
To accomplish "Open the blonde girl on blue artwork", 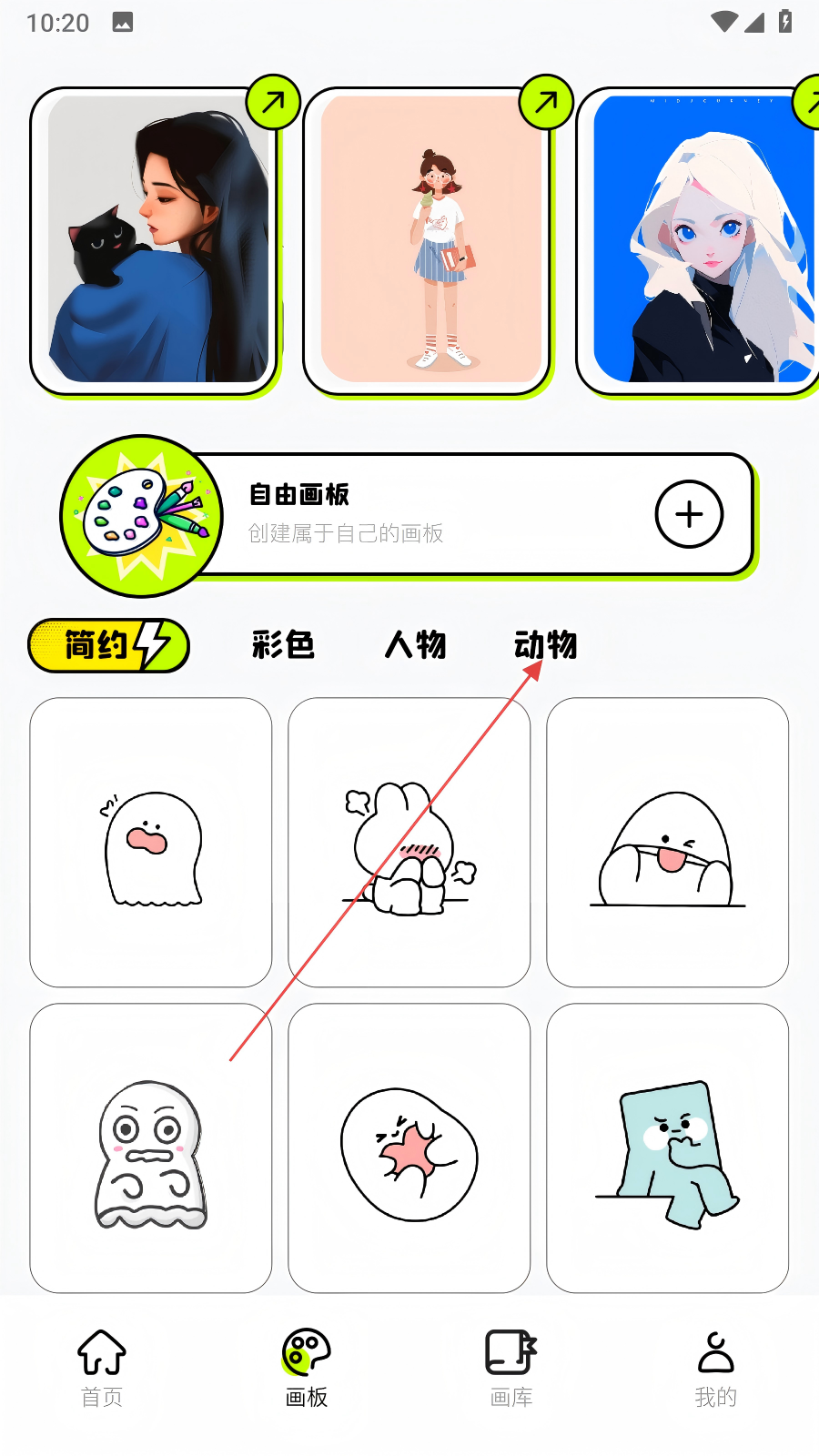I will [x=699, y=240].
